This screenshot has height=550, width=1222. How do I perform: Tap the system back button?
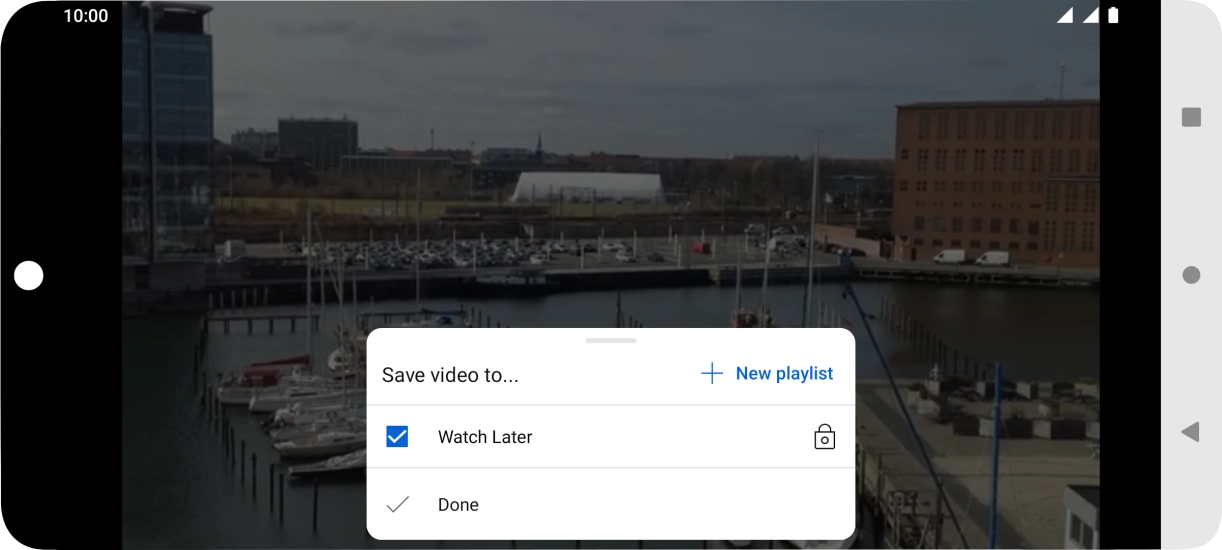1190,432
